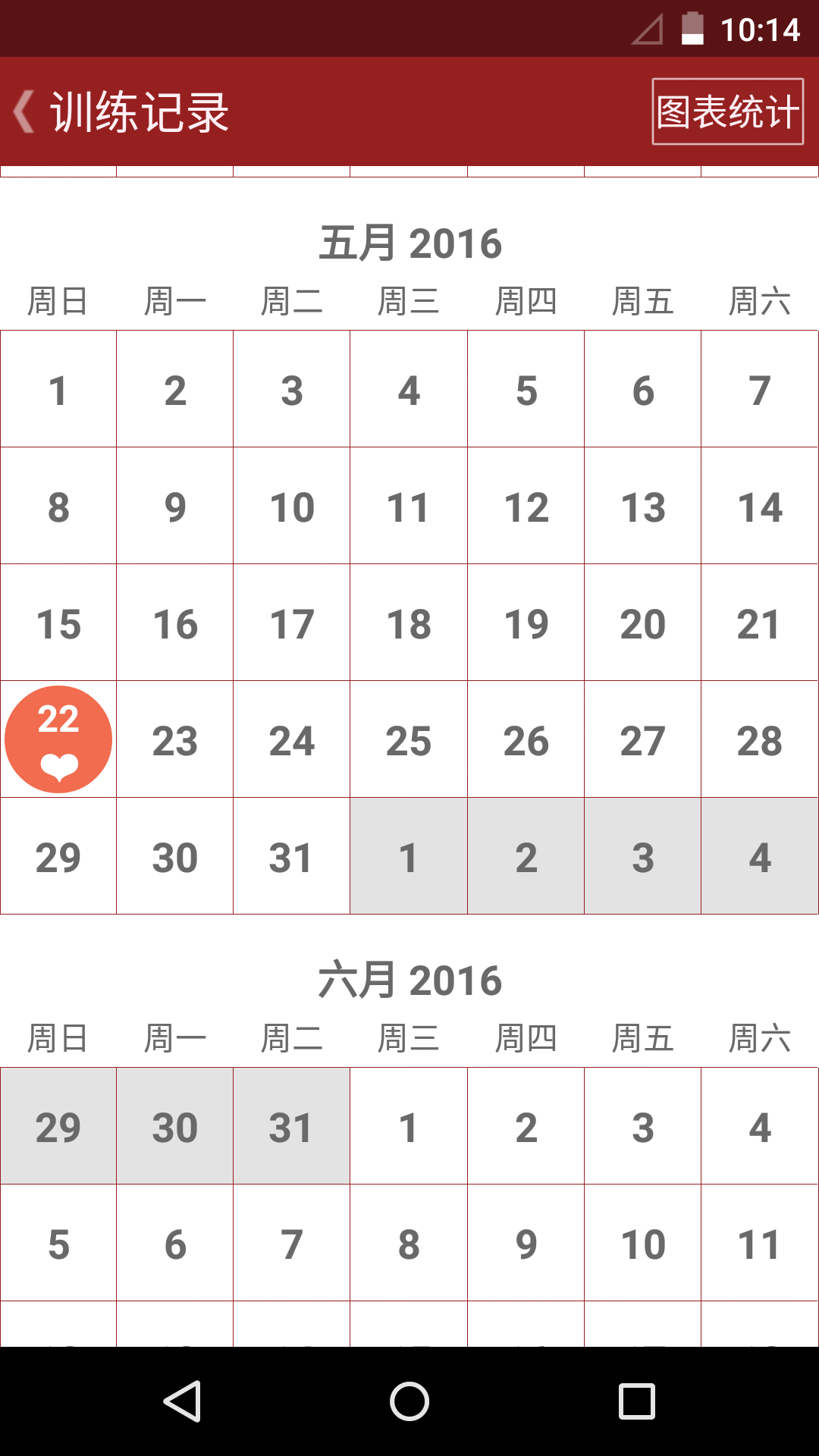Viewport: 819px width, 1456px height.
Task: Select June 8 in the calendar
Action: tap(409, 1244)
